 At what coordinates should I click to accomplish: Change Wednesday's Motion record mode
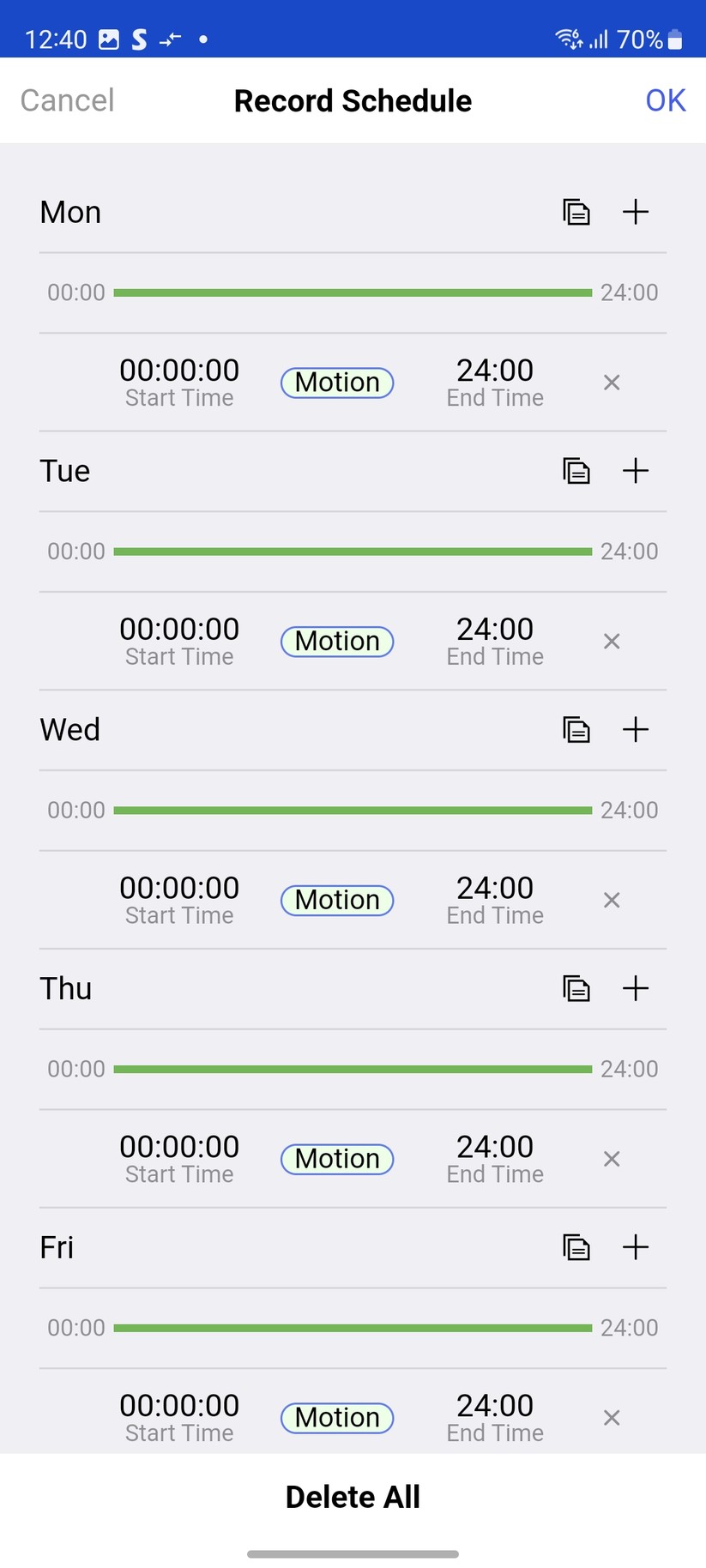336,900
